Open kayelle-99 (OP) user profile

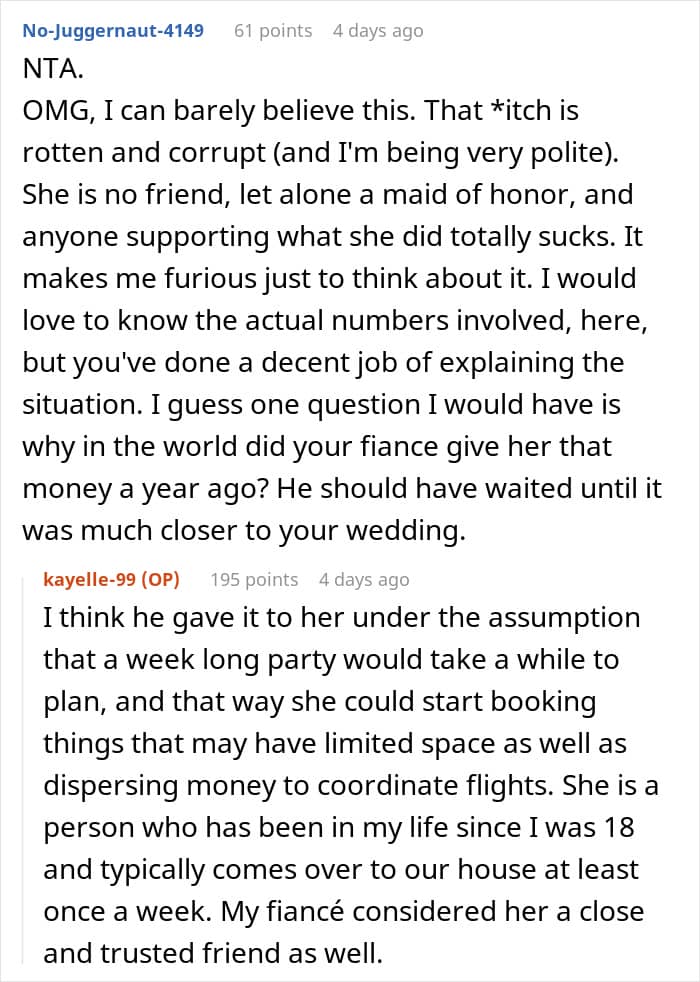pyautogui.click(x=111, y=579)
